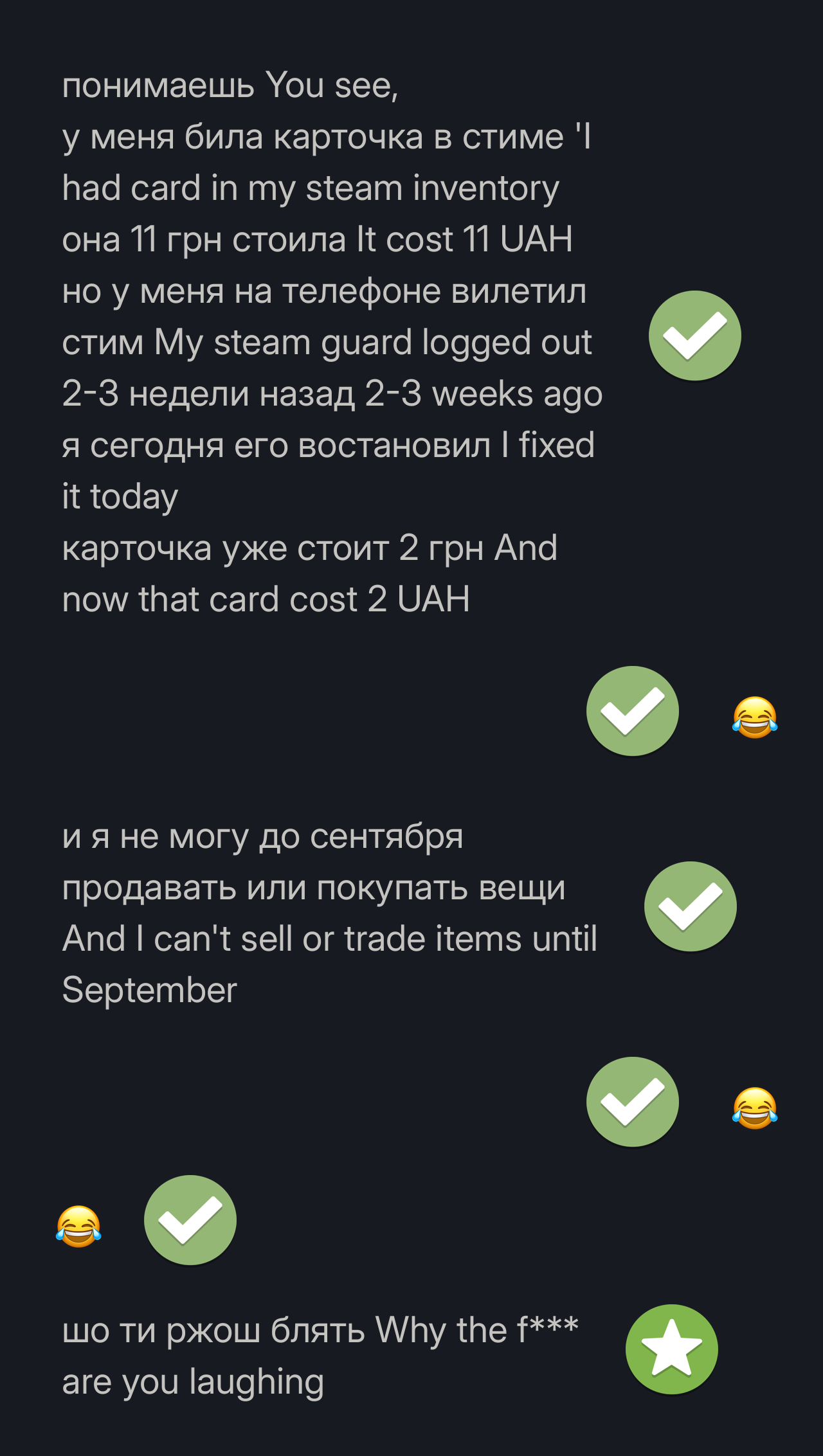Image resolution: width=823 pixels, height=1456 pixels.
Task: Tap the checkmark beside the steam card message
Action: (x=694, y=336)
